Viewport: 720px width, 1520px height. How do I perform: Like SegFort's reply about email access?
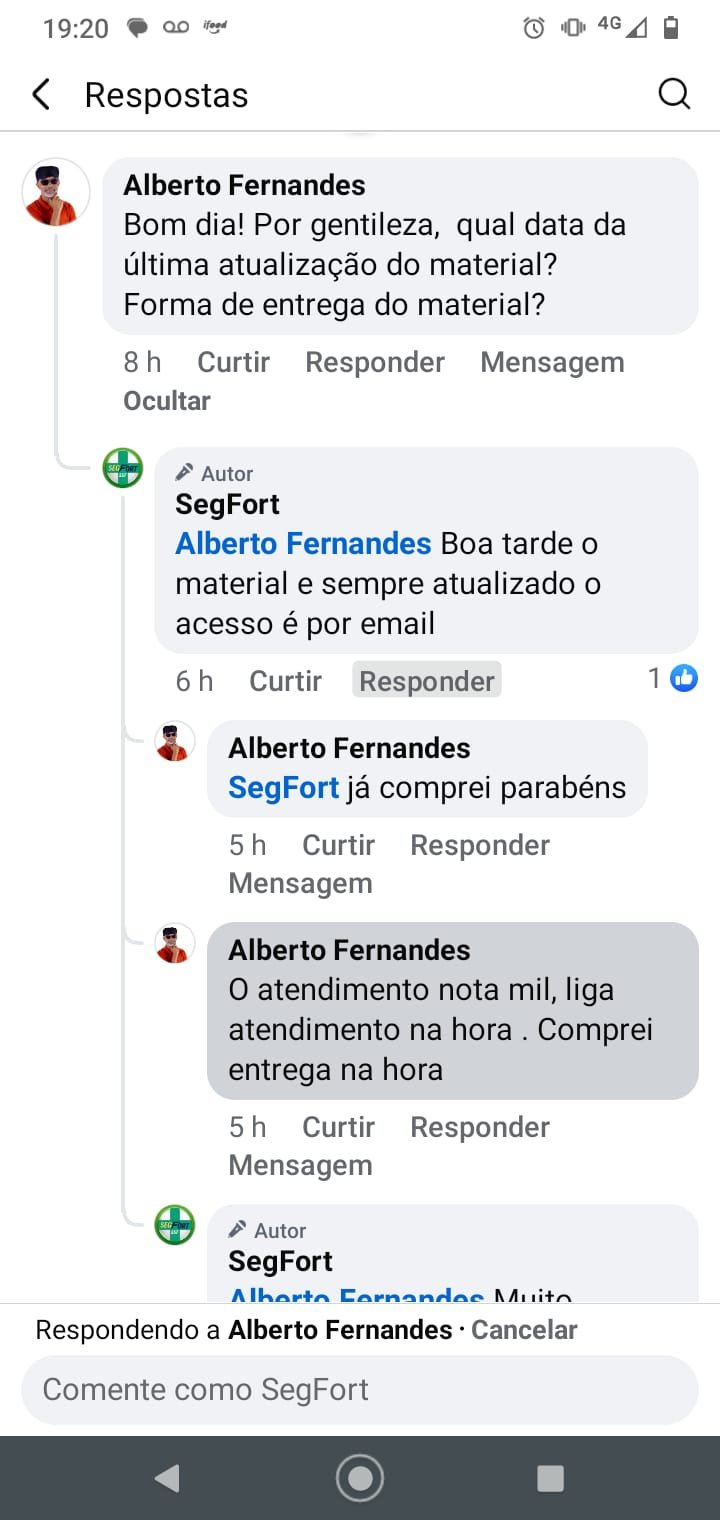285,681
